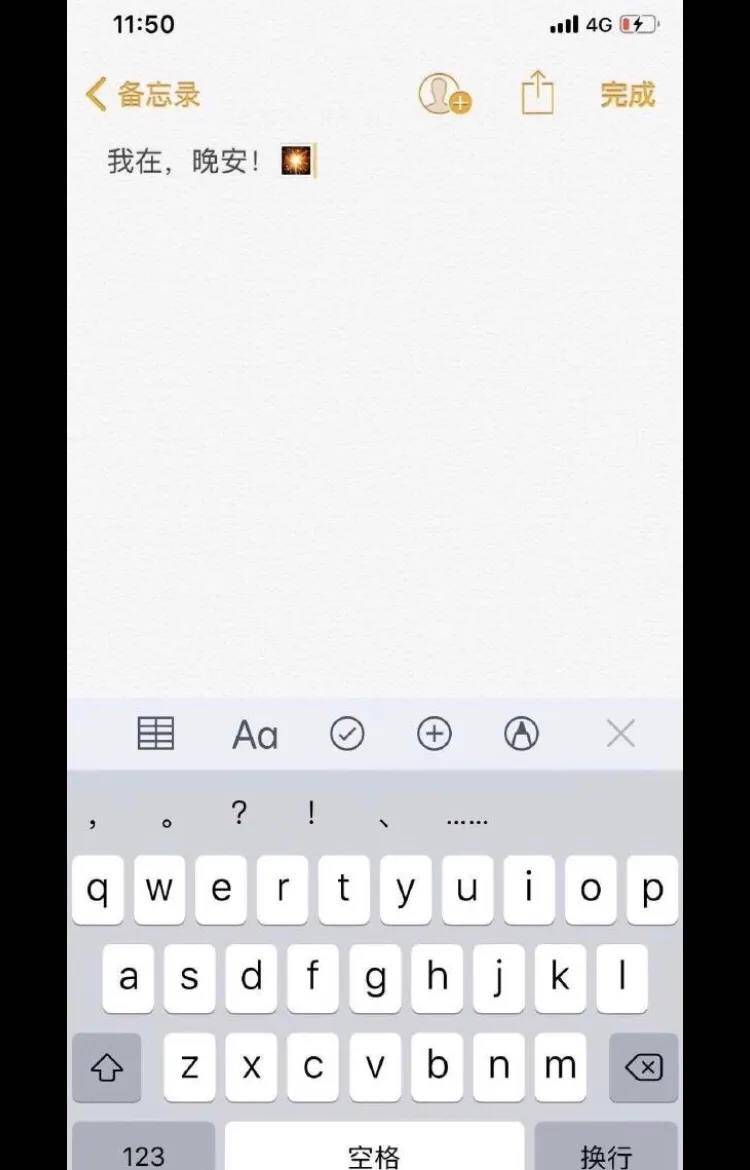Insert a table into the note
Image resolution: width=750 pixels, height=1170 pixels.
click(x=156, y=734)
